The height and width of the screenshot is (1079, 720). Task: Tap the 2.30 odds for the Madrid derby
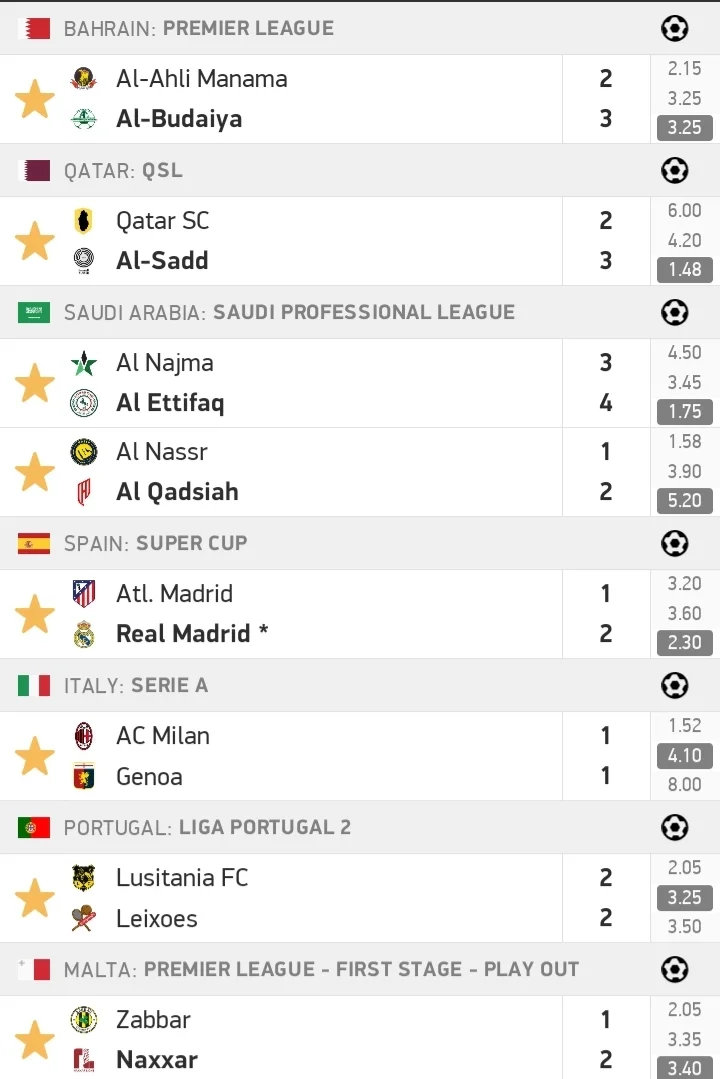click(684, 643)
